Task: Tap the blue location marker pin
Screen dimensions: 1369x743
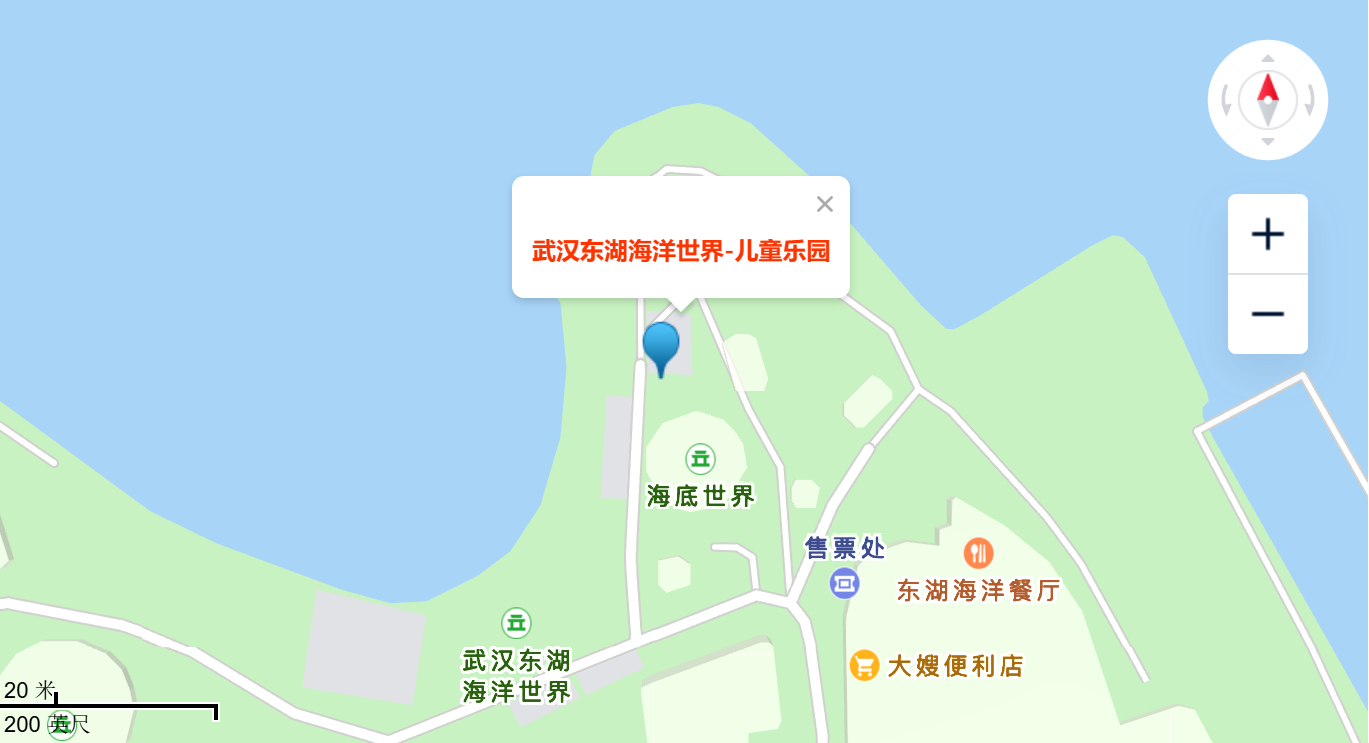Action: [x=660, y=346]
